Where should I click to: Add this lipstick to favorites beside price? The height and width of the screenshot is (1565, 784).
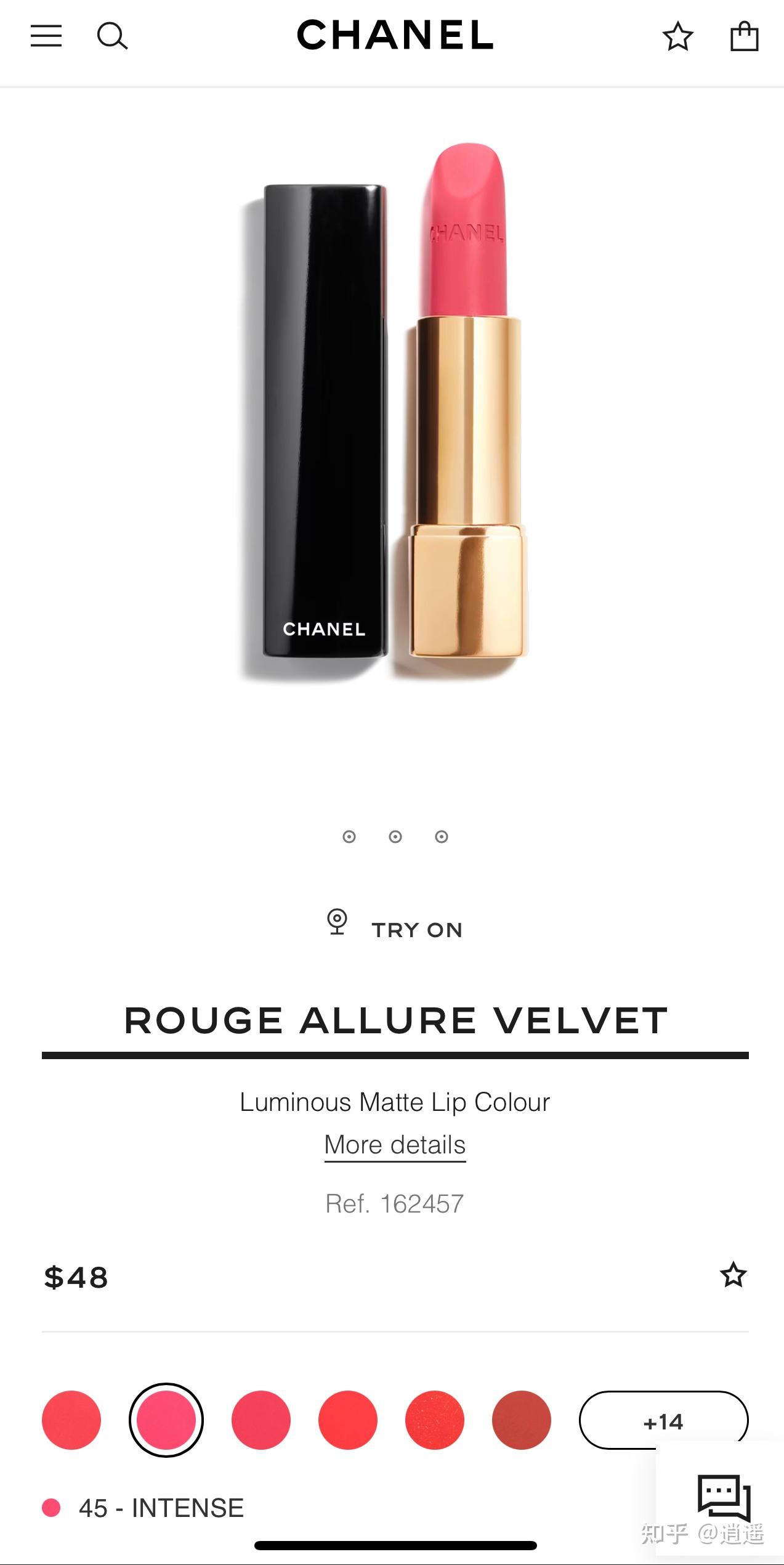(733, 1275)
